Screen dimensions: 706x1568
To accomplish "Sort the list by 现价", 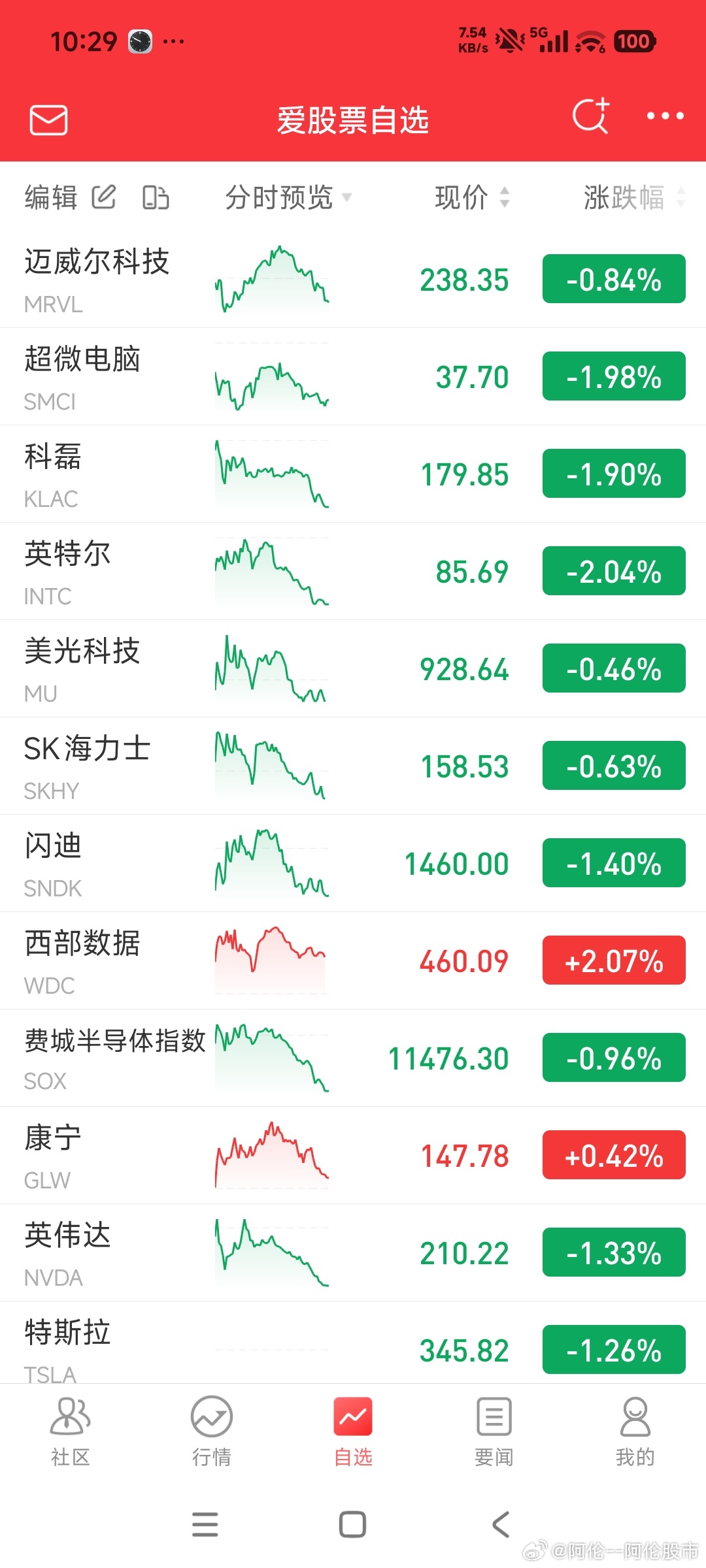I will [472, 197].
